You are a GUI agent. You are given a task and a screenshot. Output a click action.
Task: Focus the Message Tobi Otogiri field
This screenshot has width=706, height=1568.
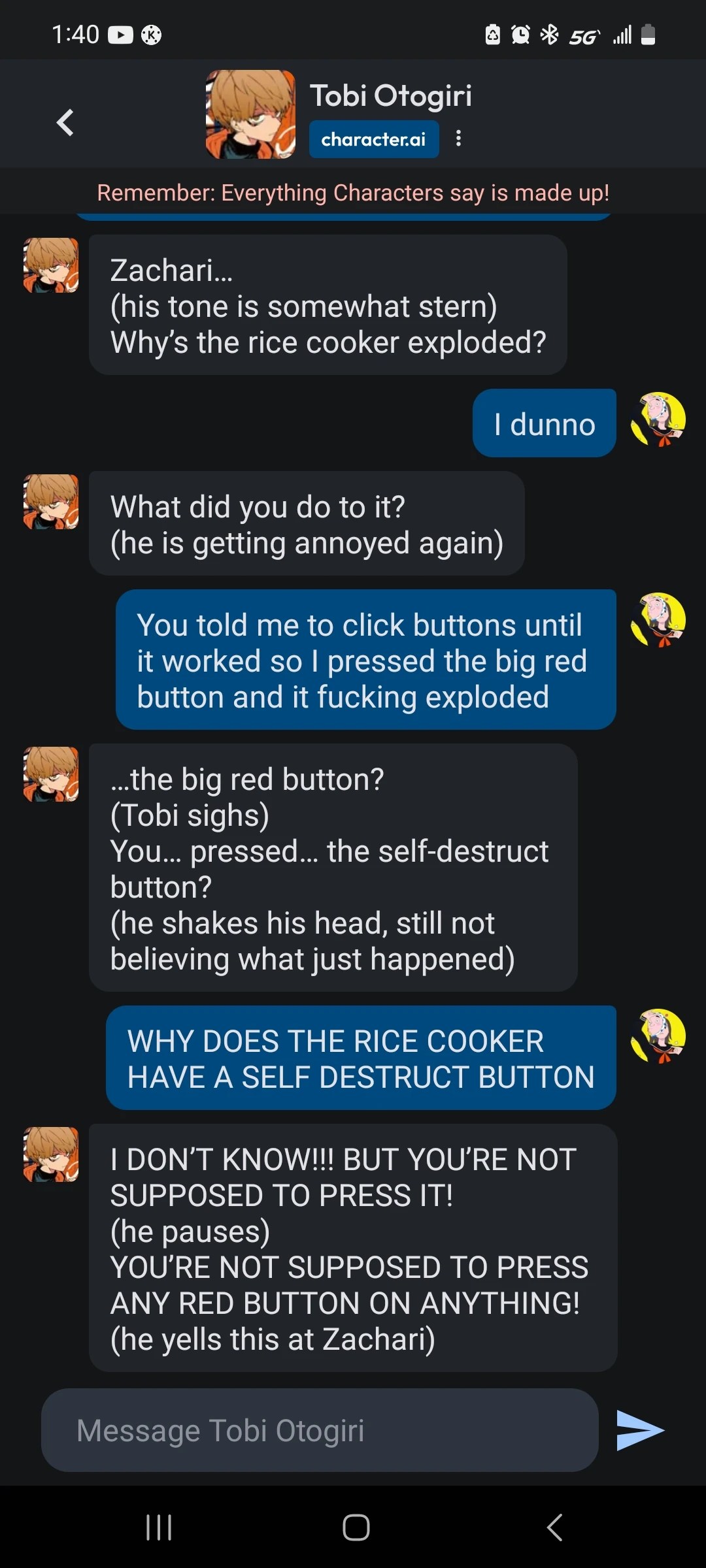[x=320, y=1430]
